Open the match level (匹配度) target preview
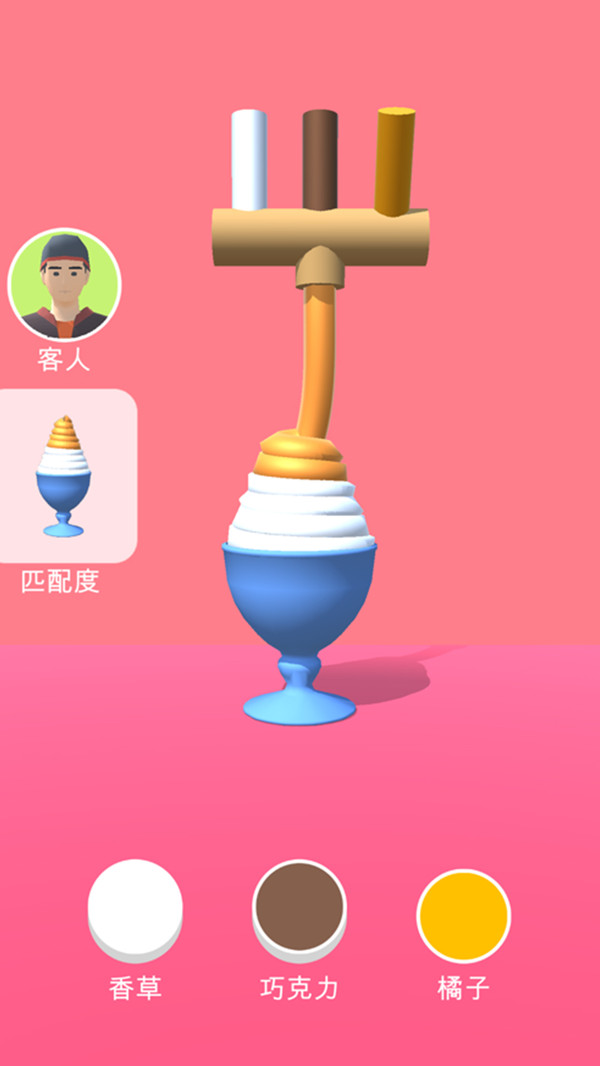The width and height of the screenshot is (600, 1066). [65, 476]
